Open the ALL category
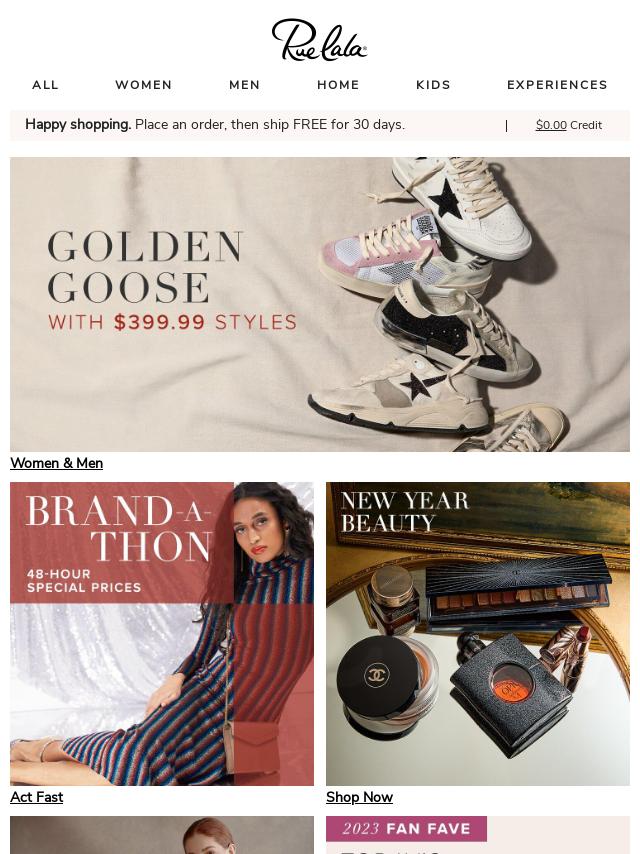 45,85
